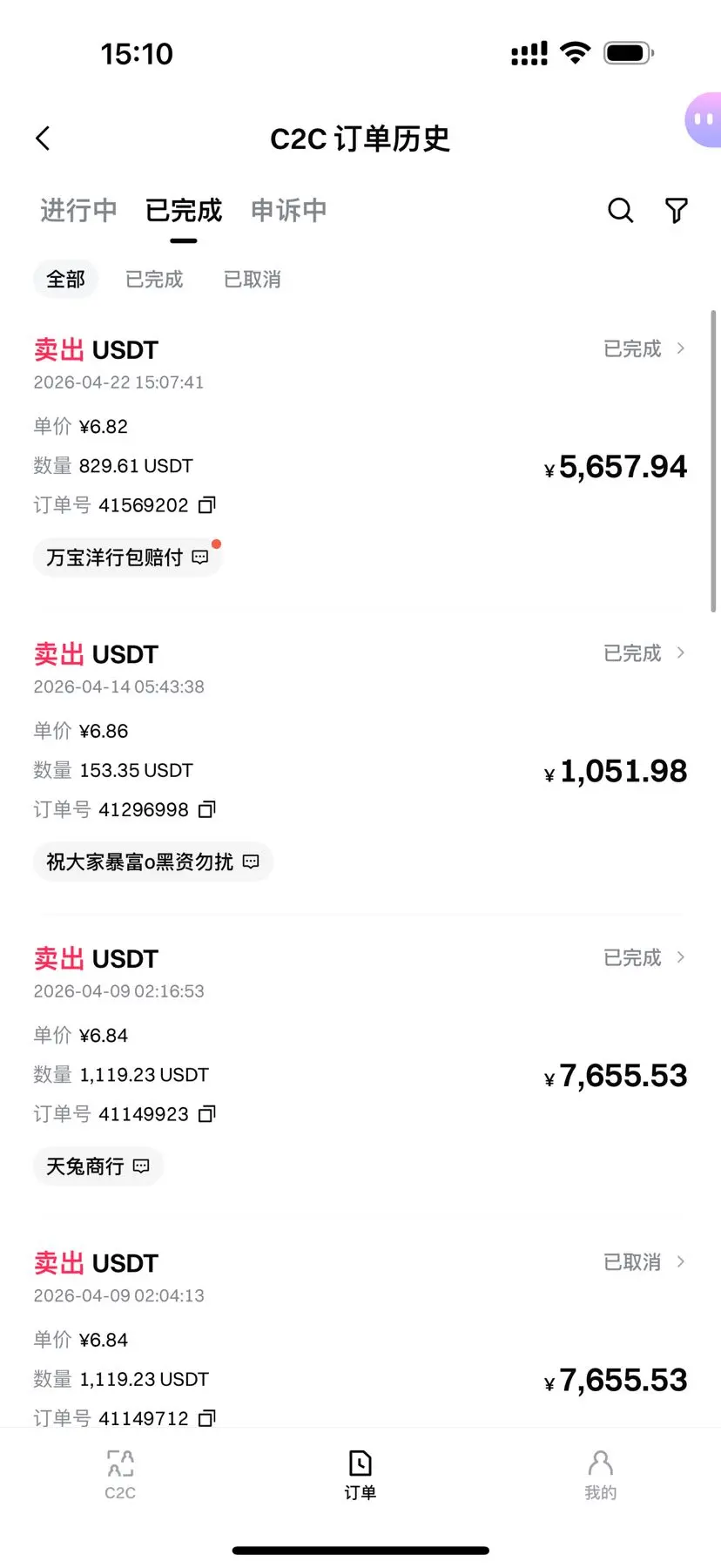721x1568 pixels.
Task: Switch to the 进行中 tab
Action: 78,210
